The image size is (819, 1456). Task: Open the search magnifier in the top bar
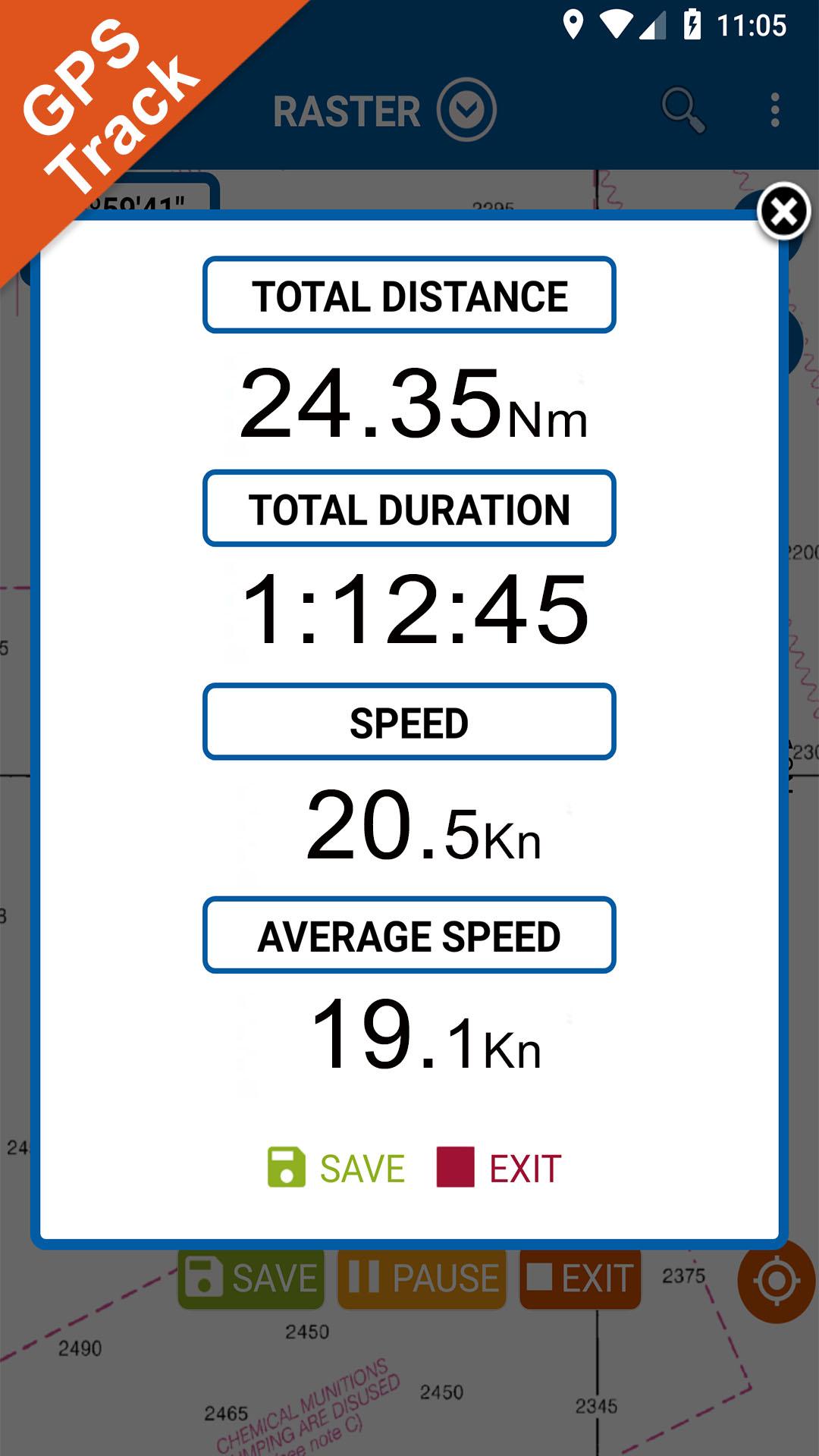[x=682, y=110]
